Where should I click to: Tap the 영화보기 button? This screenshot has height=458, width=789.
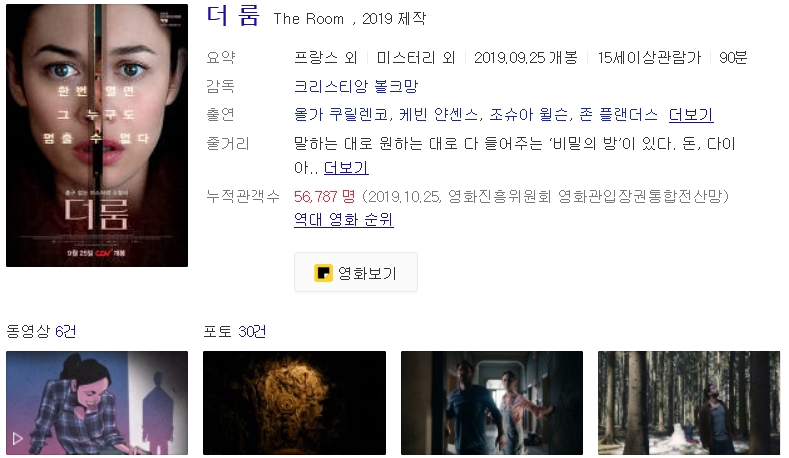[356, 272]
